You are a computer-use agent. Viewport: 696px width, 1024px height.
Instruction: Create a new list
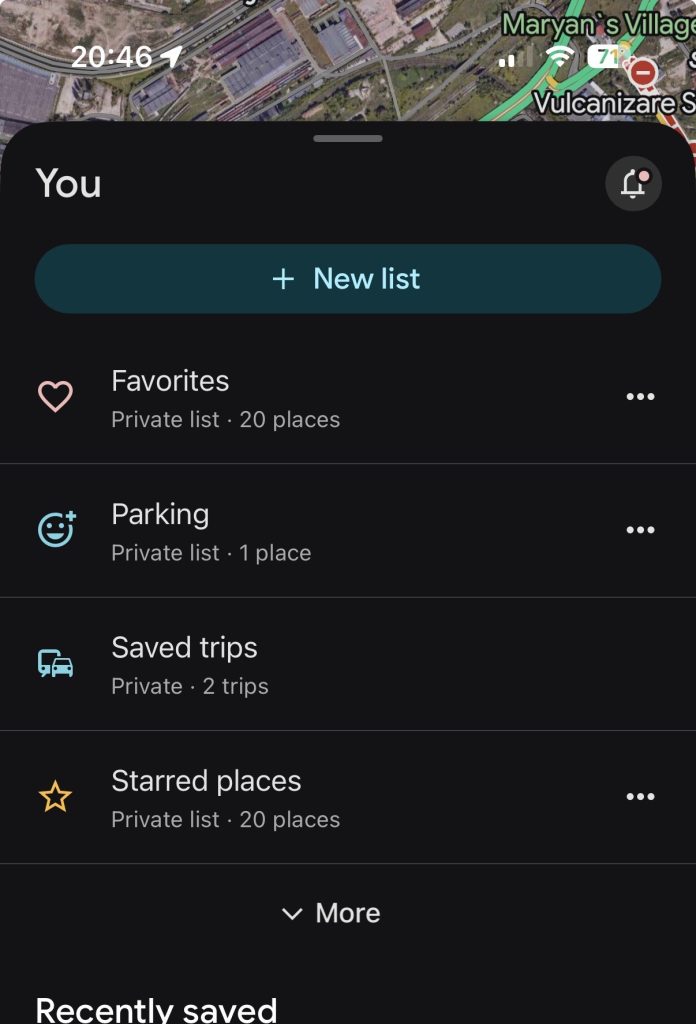347,279
